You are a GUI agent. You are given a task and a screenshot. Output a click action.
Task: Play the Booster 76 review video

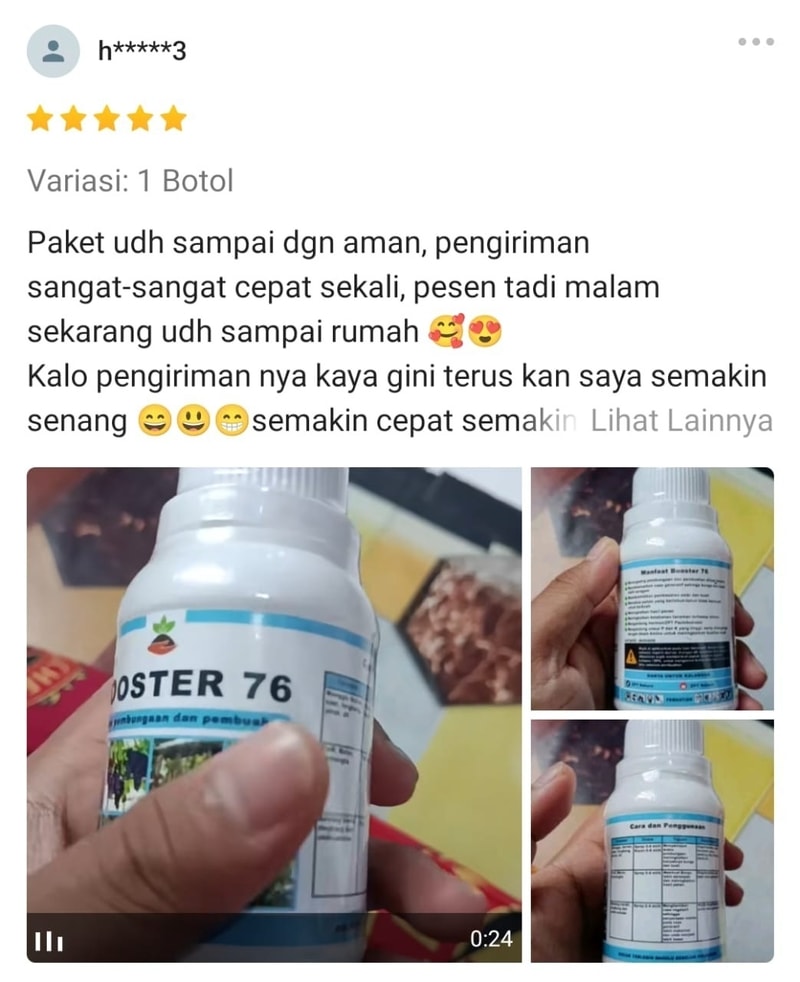point(274,715)
